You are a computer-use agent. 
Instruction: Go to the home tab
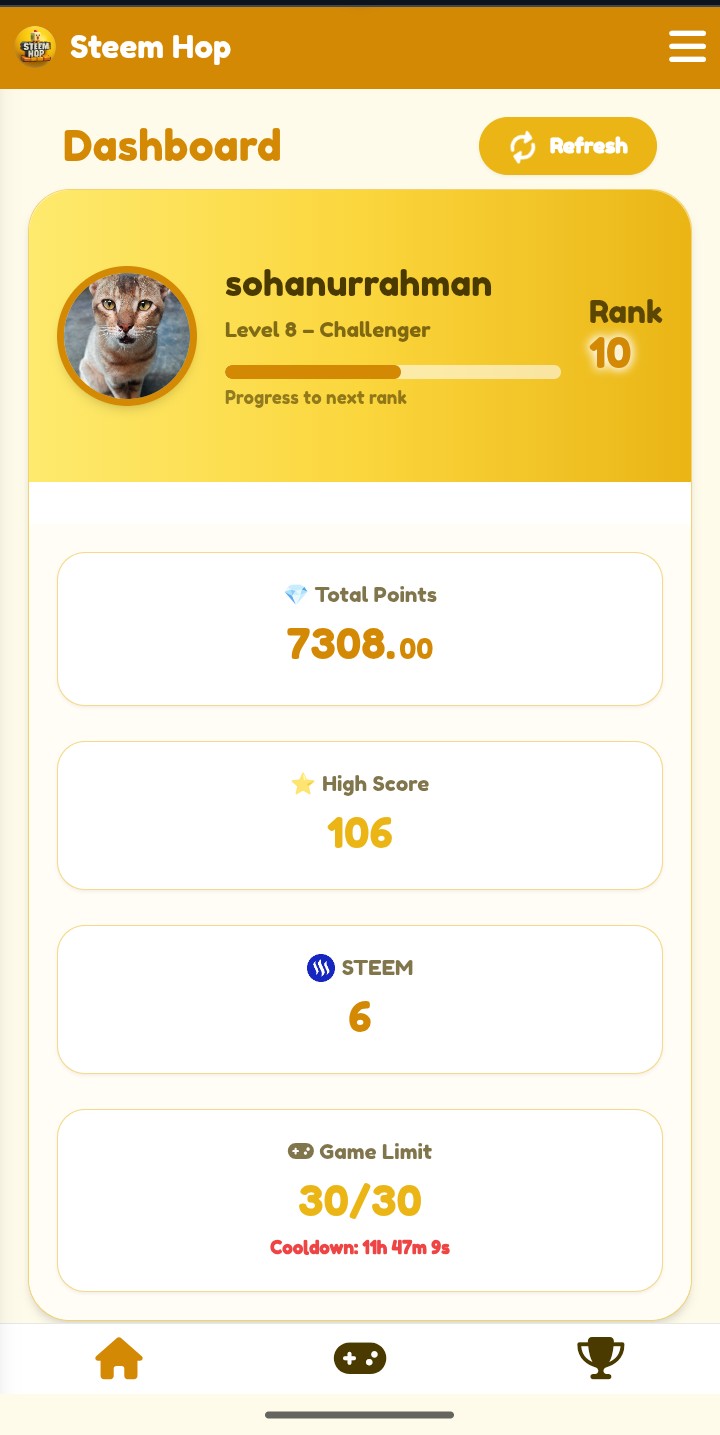119,1358
